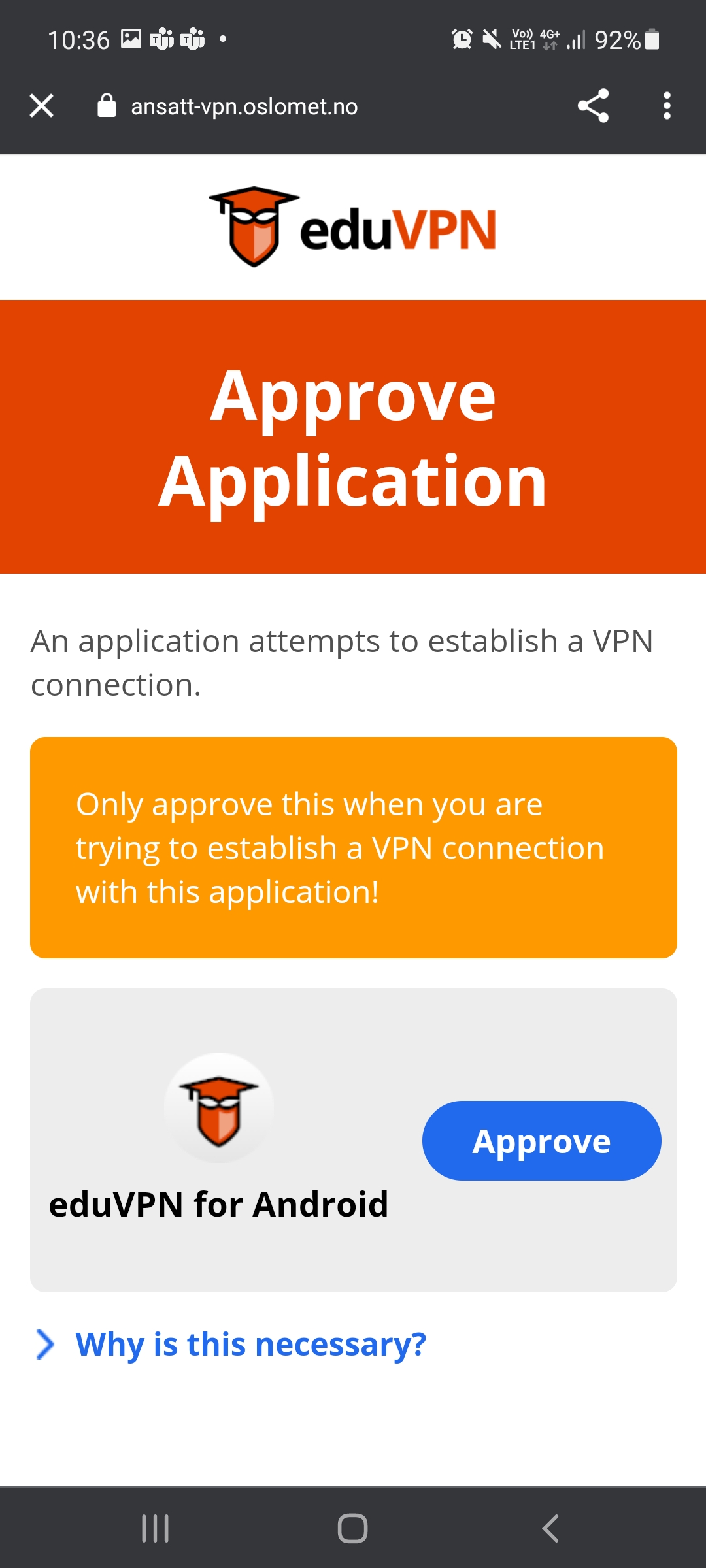Open recent apps from navigation bar
The width and height of the screenshot is (706, 1568).
pyautogui.click(x=156, y=1528)
